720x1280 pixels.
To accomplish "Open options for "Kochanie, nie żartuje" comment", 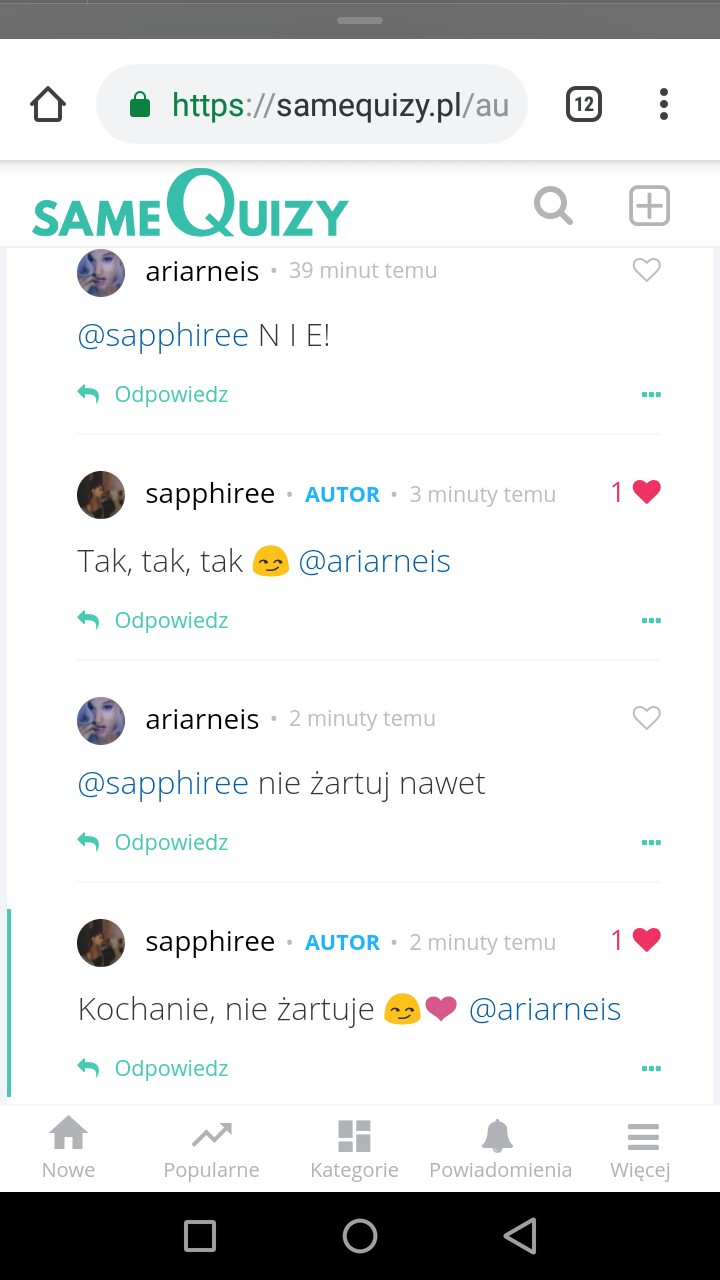I will click(651, 1069).
